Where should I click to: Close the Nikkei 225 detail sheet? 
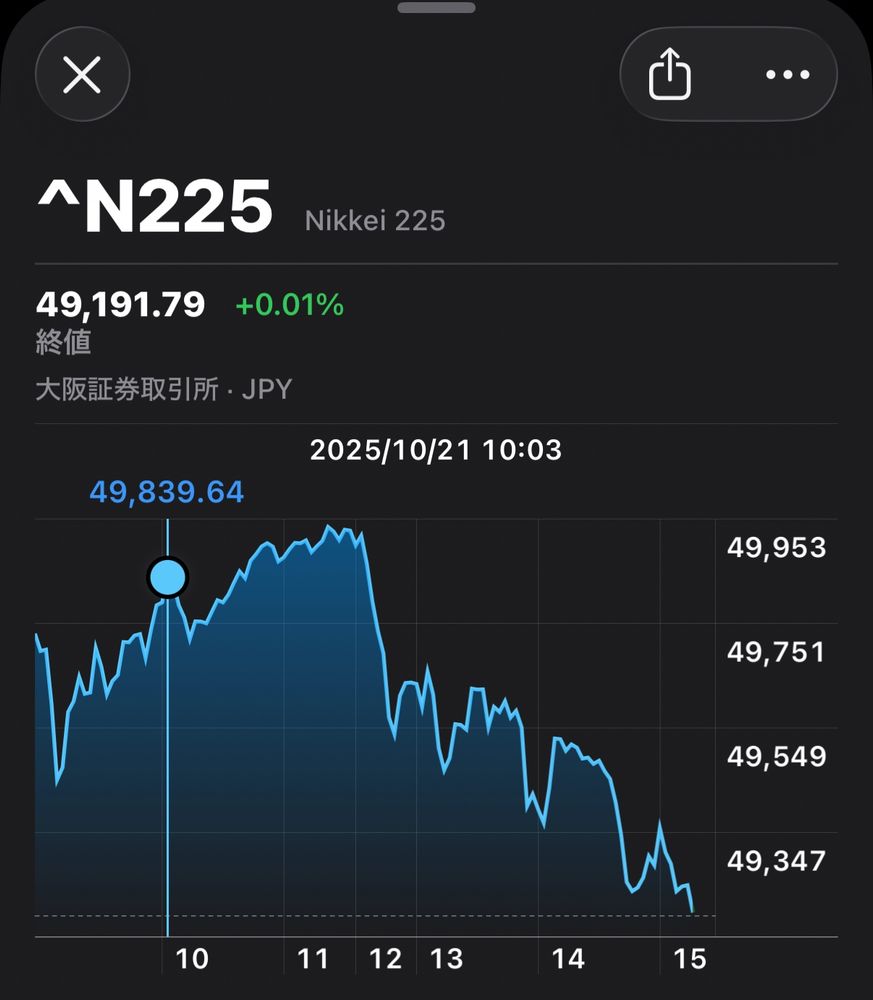point(82,74)
